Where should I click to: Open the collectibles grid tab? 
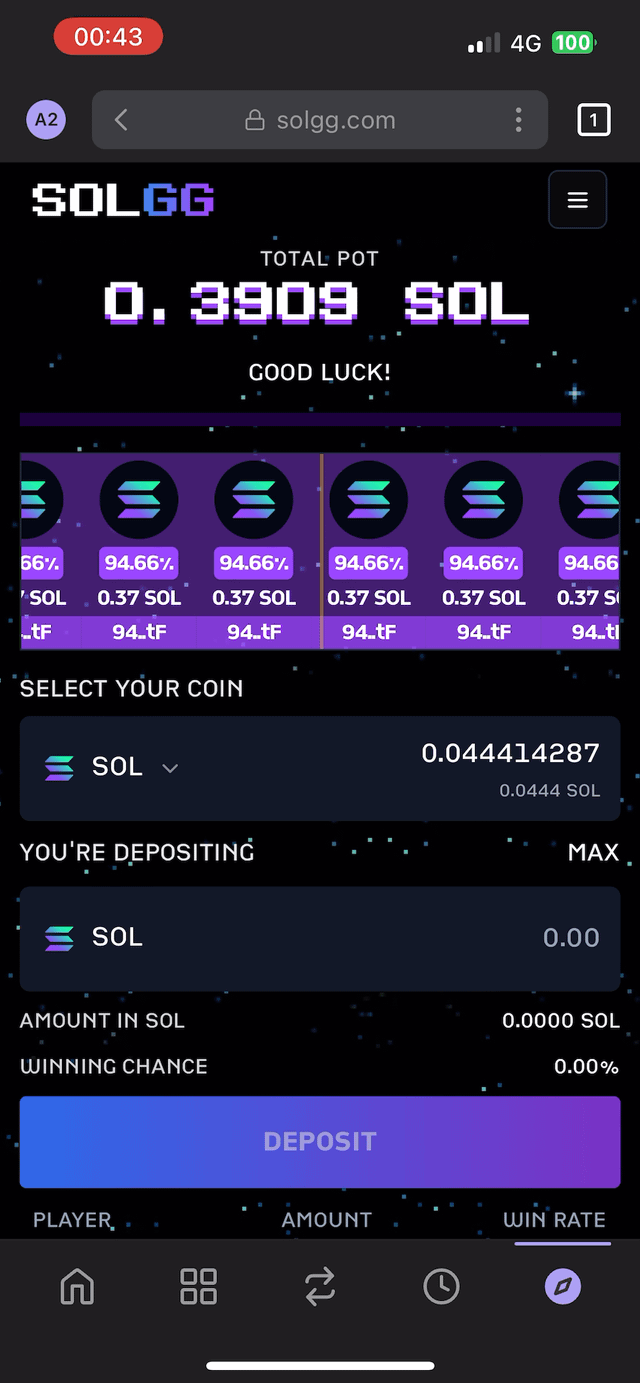coord(198,1287)
